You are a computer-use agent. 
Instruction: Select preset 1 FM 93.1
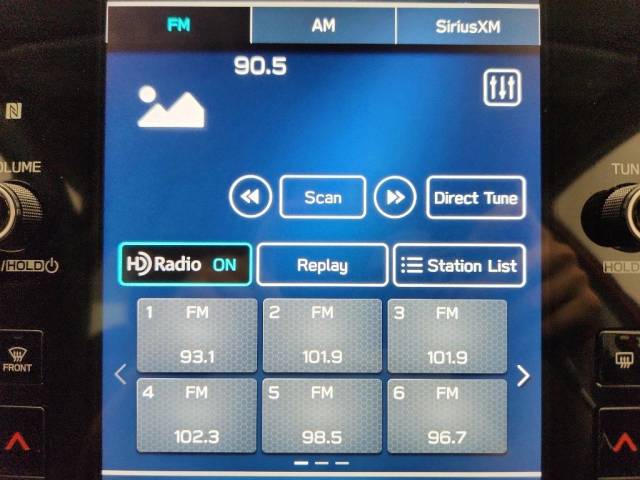(196, 336)
